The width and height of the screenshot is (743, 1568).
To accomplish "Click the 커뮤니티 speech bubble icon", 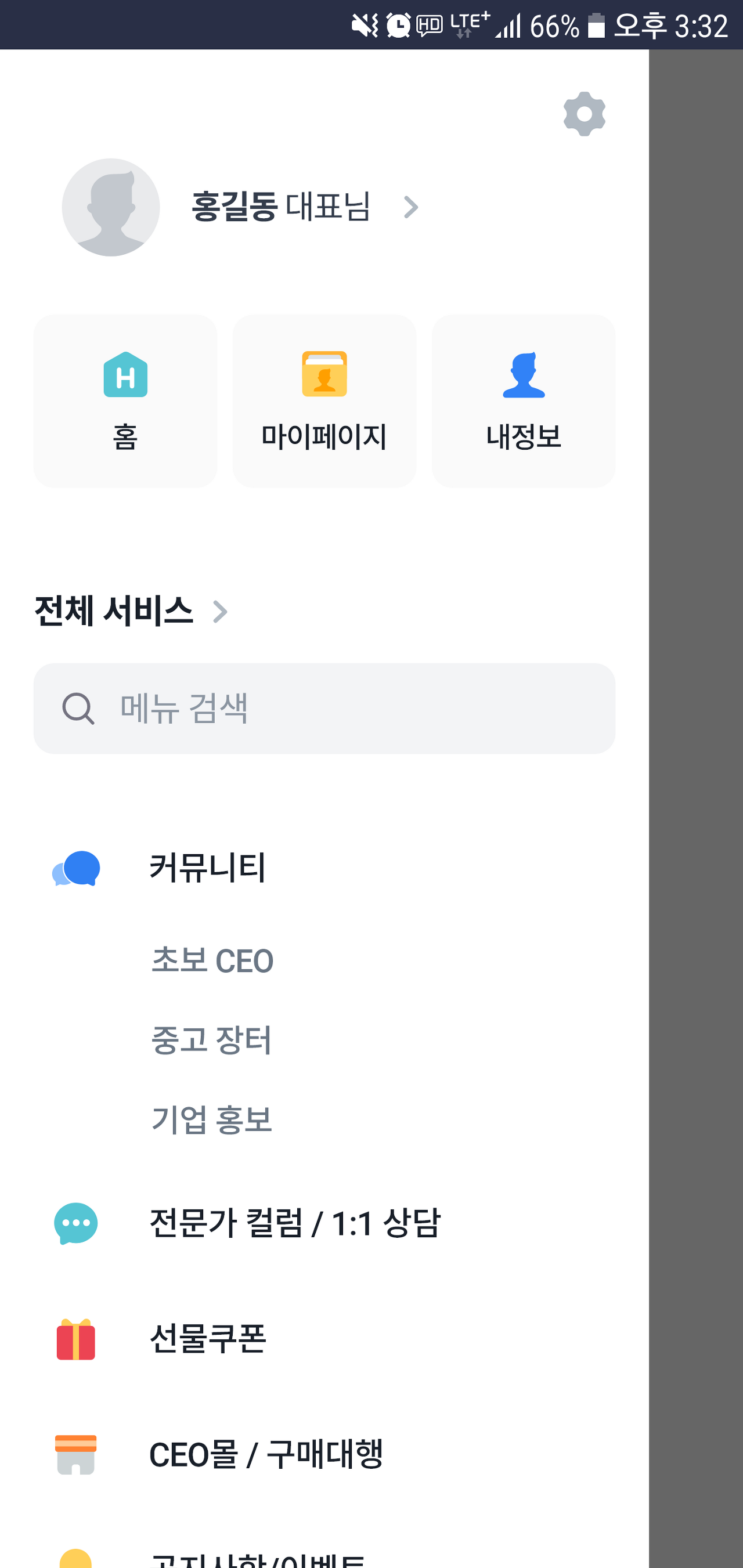I will (76, 869).
